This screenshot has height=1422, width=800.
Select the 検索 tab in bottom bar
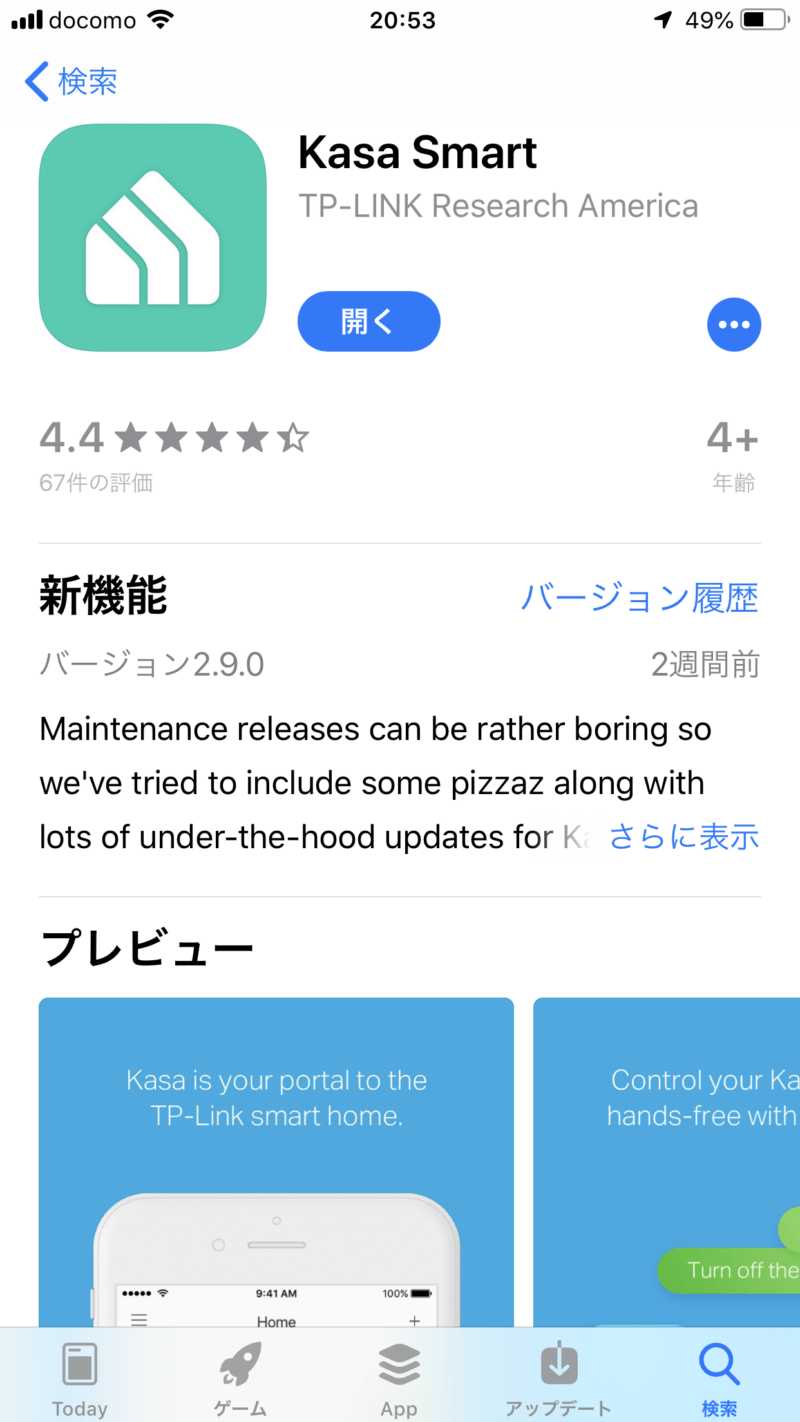719,1378
